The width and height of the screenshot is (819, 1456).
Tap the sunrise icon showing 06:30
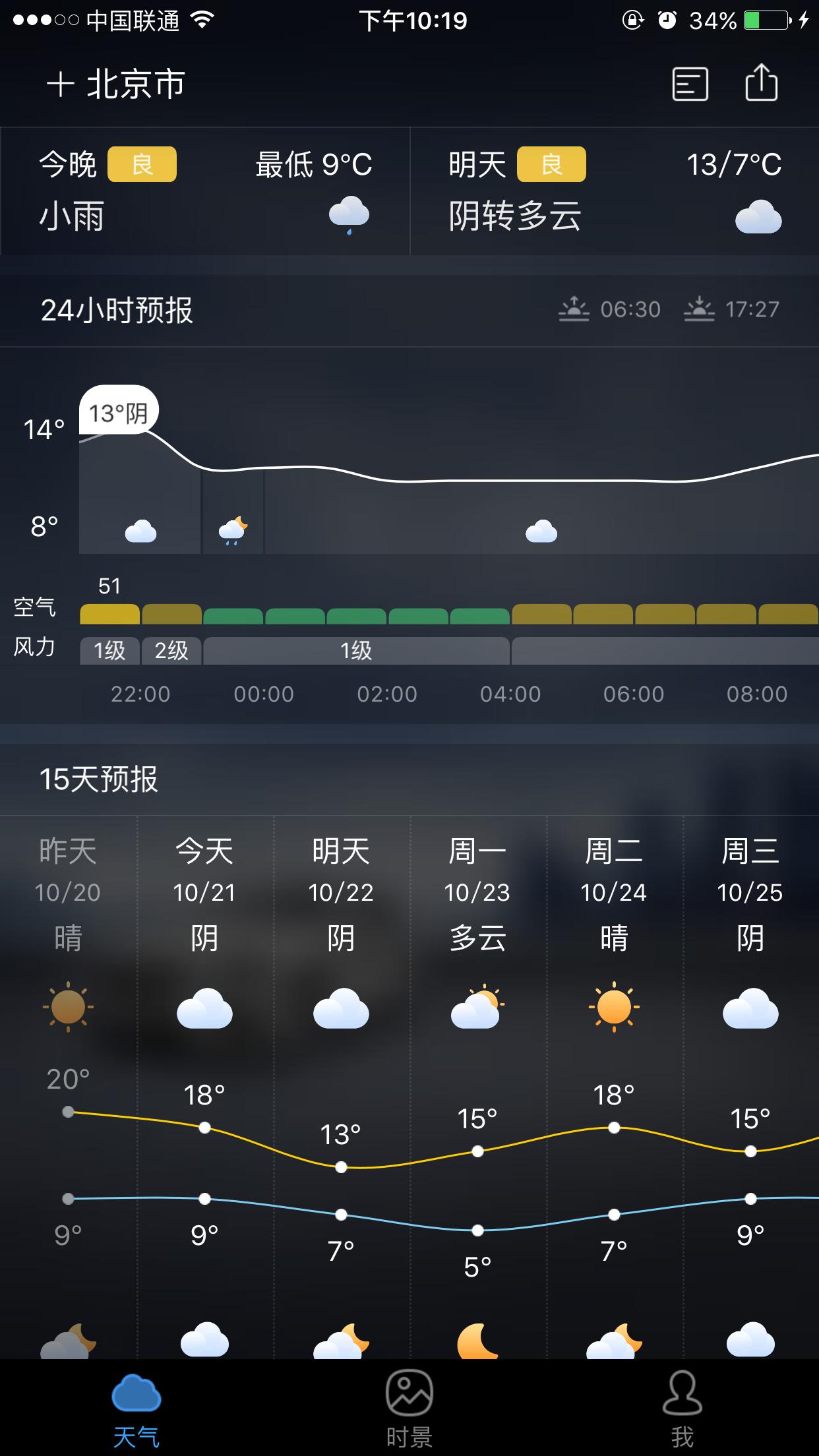575,309
